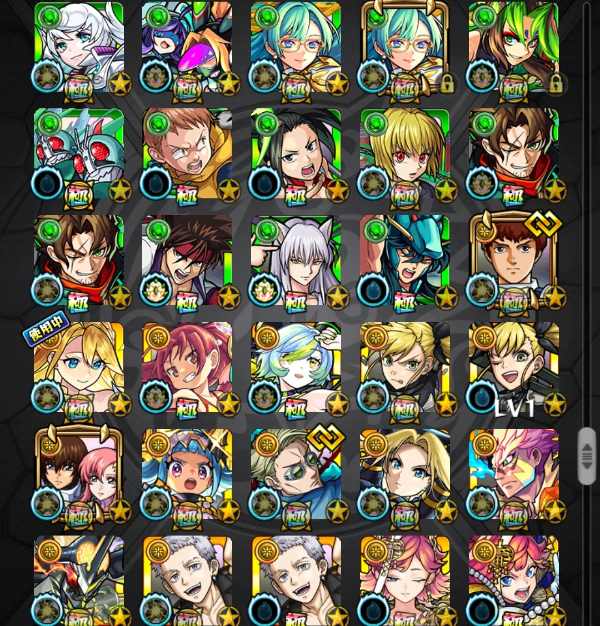
Task: Open the gold-framed brown-haired boy with link badge
Action: [x=513, y=262]
